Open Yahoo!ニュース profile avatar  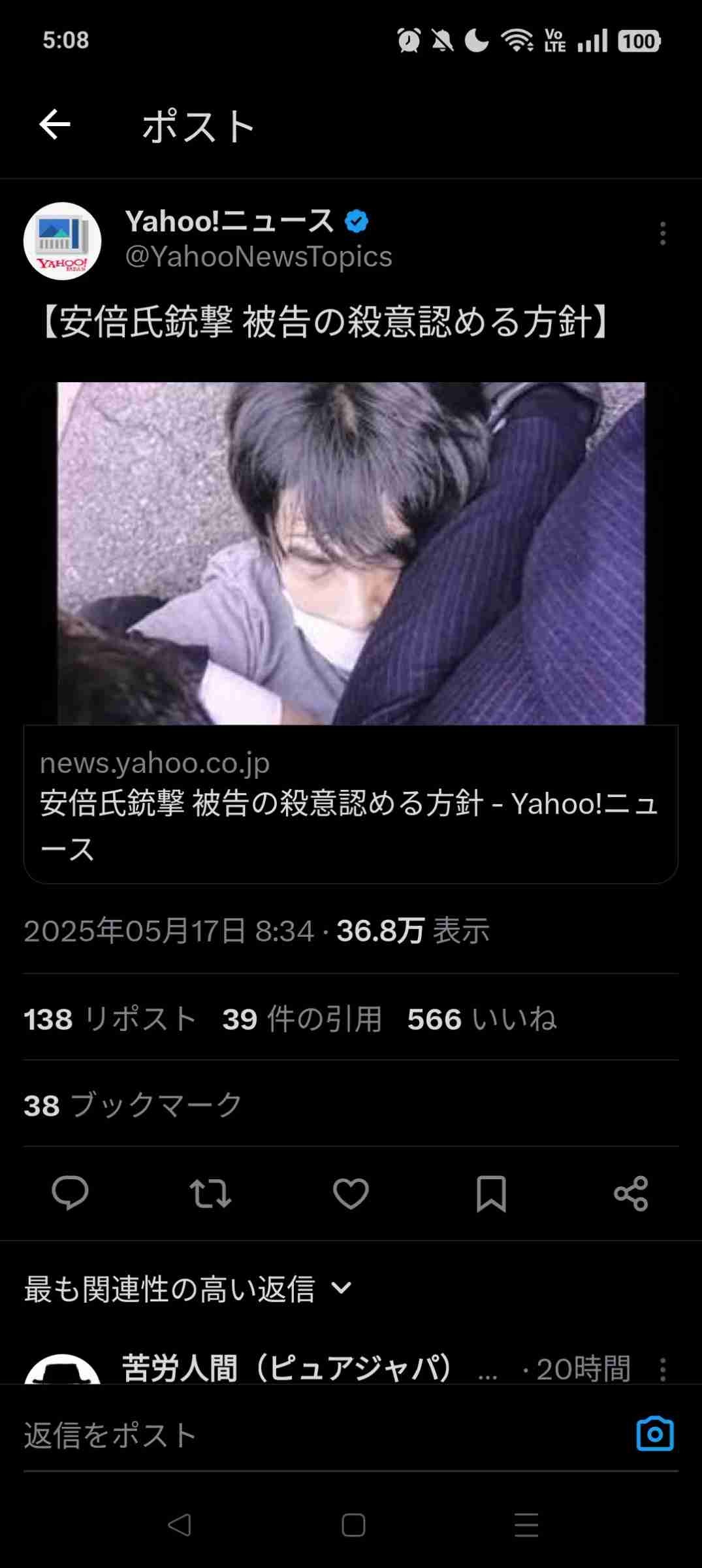pyautogui.click(x=63, y=241)
